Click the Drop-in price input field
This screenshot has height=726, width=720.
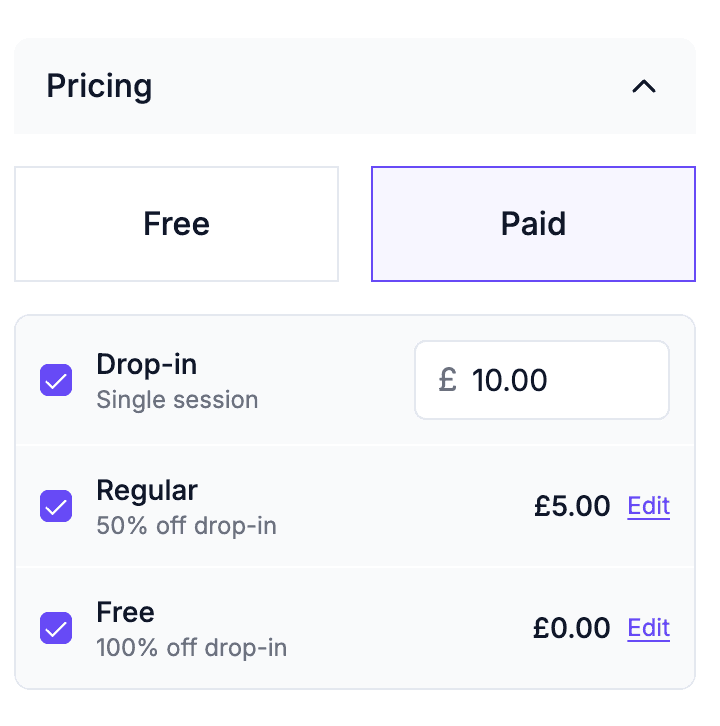pyautogui.click(x=541, y=380)
